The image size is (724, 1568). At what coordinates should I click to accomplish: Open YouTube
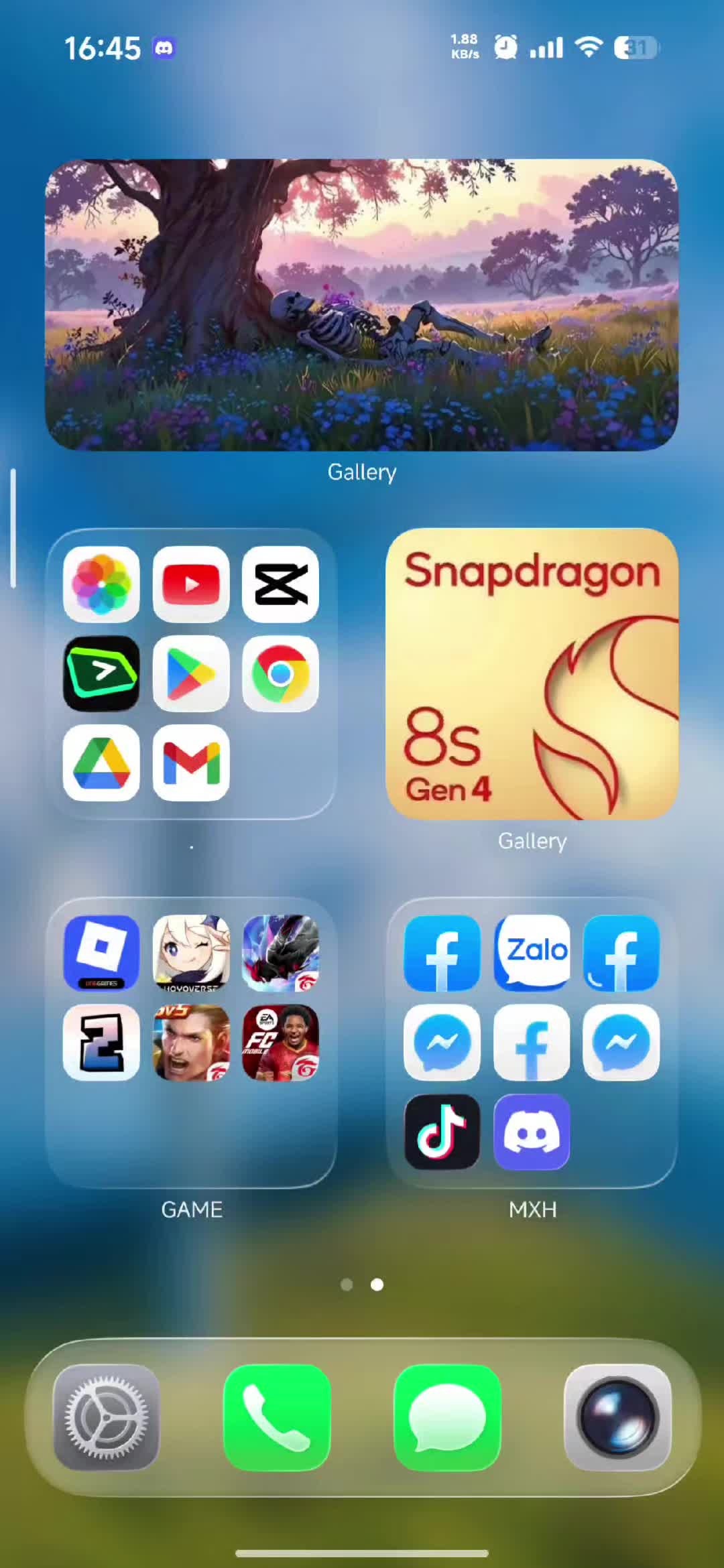(x=191, y=584)
